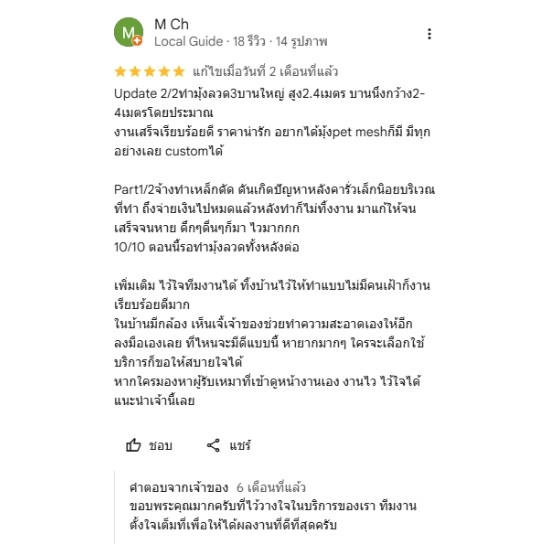Open the overflow menu on M Ch's review
Screen dimensions: 550x550
429,34
